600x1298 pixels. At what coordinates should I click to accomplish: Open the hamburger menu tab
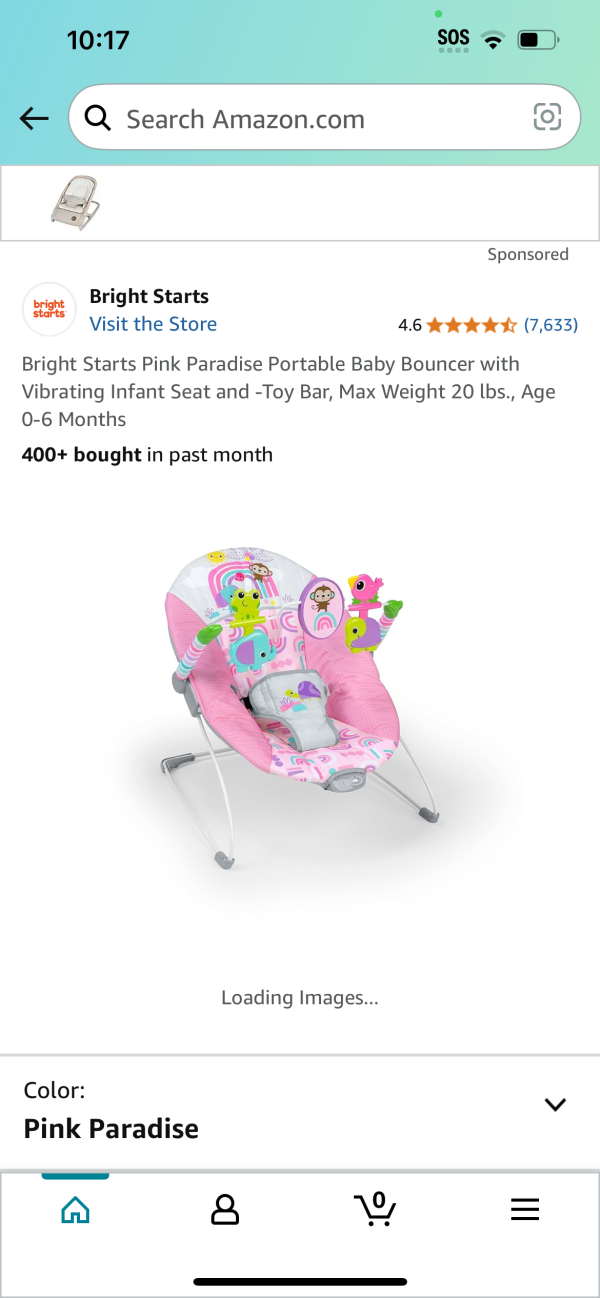pyautogui.click(x=525, y=1210)
